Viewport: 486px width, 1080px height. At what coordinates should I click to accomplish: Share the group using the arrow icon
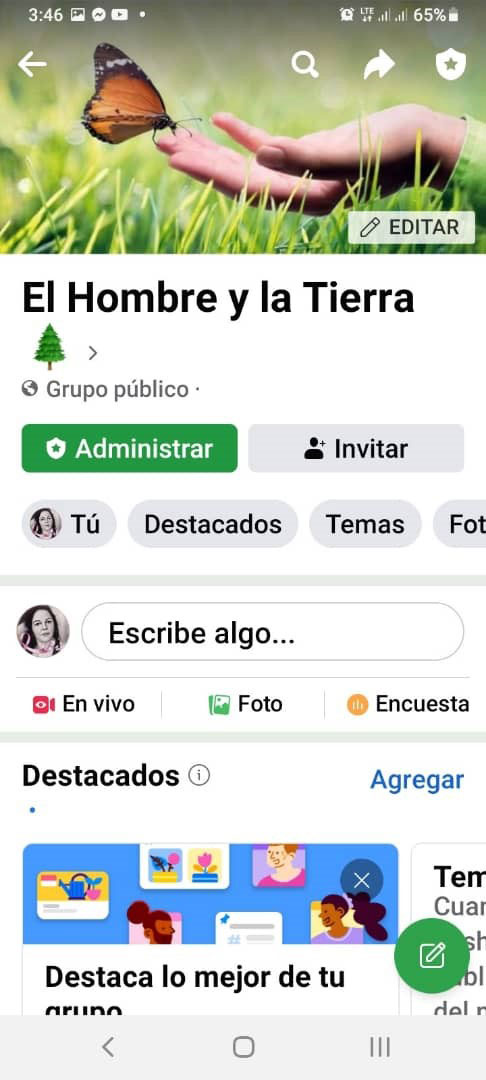(x=379, y=65)
